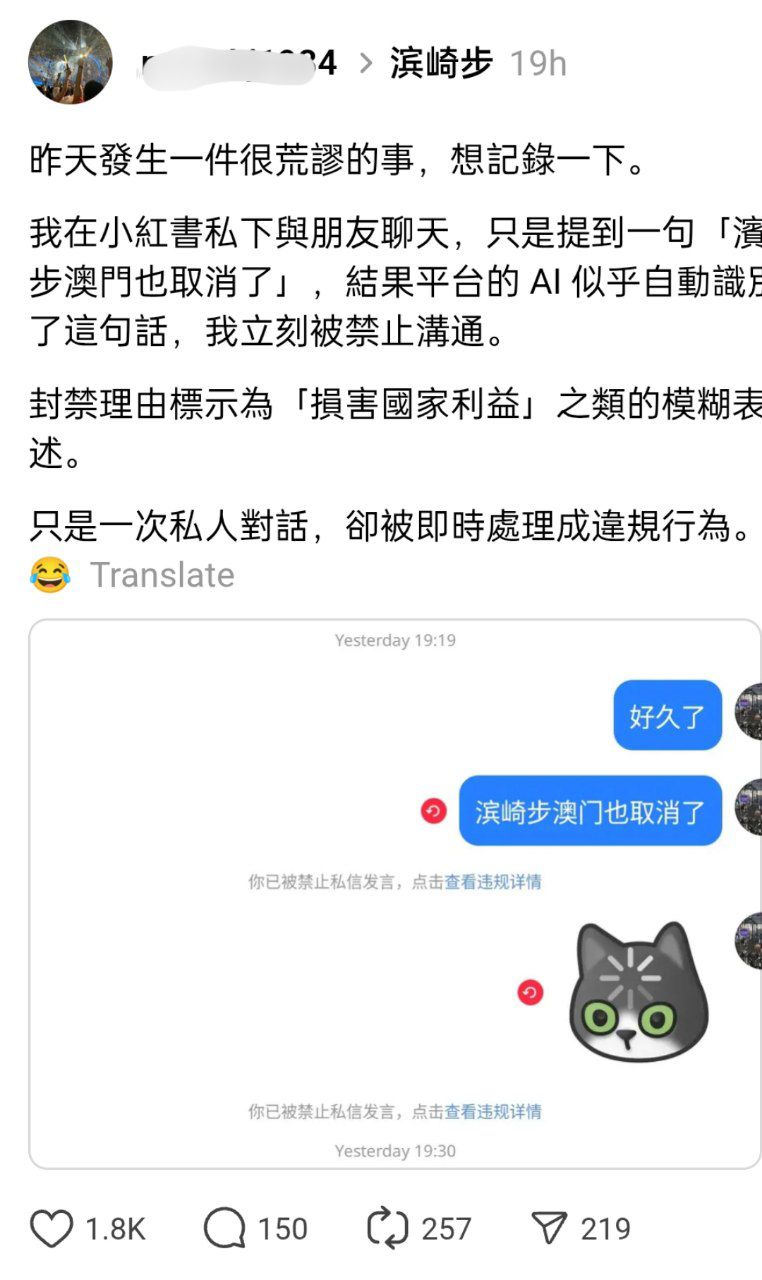This screenshot has height=1280, width=762.
Task: Open the 滨崎步 topic tag
Action: tap(441, 64)
